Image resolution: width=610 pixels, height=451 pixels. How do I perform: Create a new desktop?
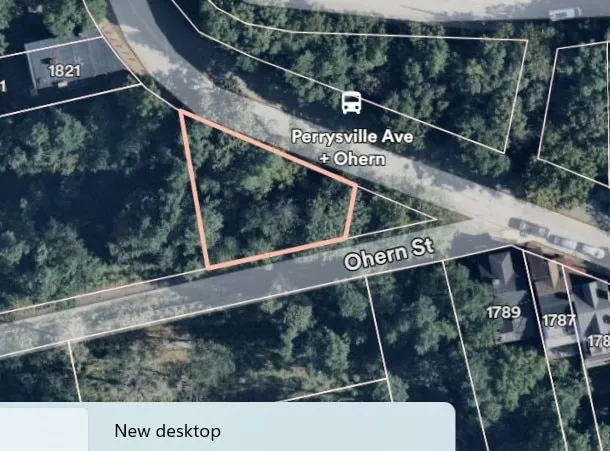167,431
